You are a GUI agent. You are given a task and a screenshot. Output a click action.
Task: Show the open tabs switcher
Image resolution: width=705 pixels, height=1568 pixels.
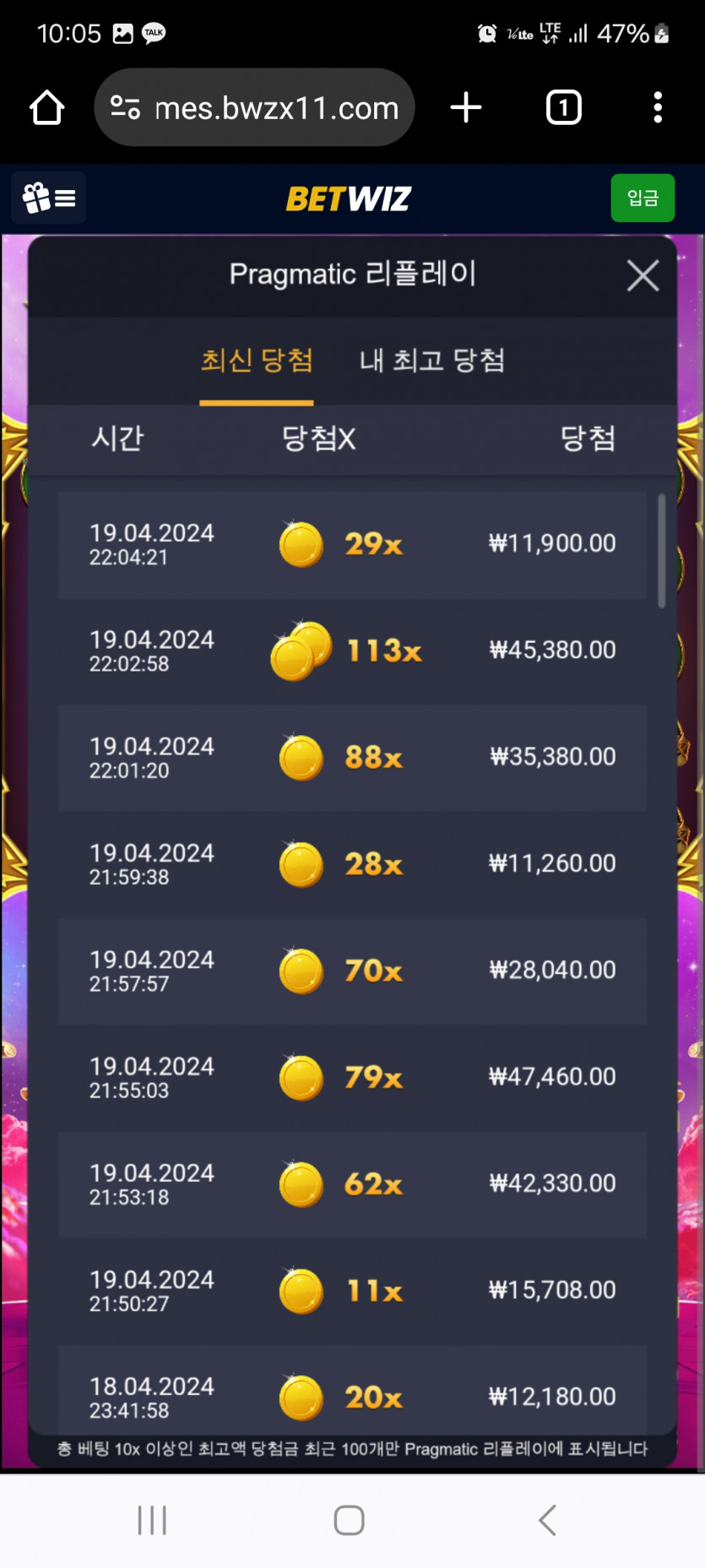(563, 108)
